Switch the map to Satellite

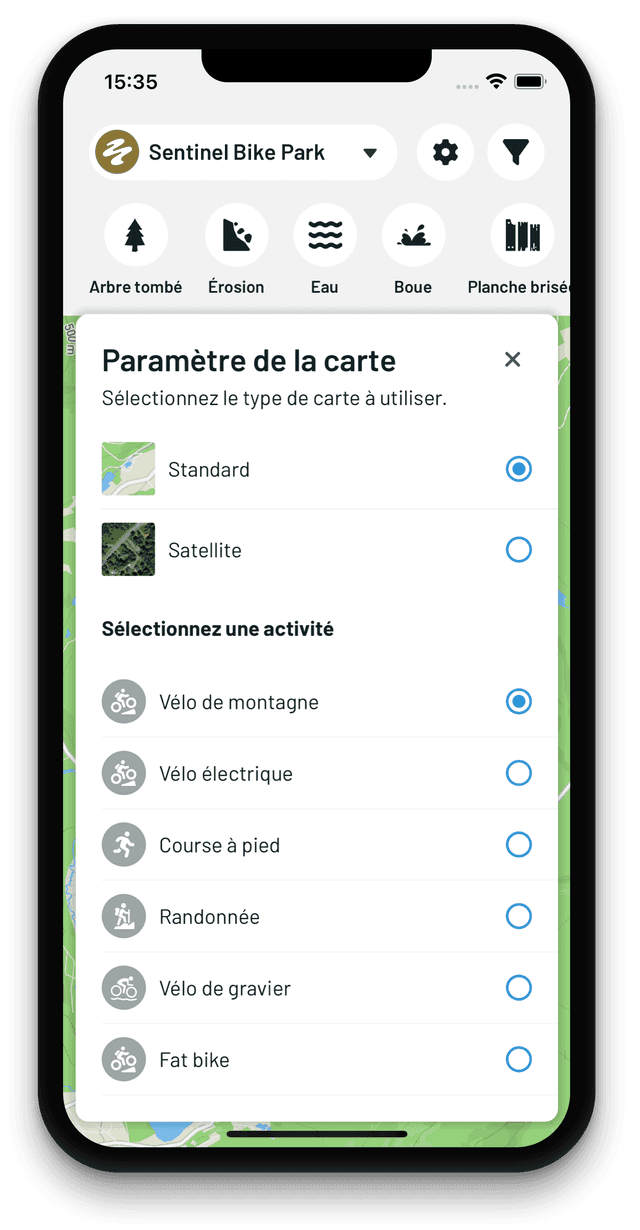[518, 550]
